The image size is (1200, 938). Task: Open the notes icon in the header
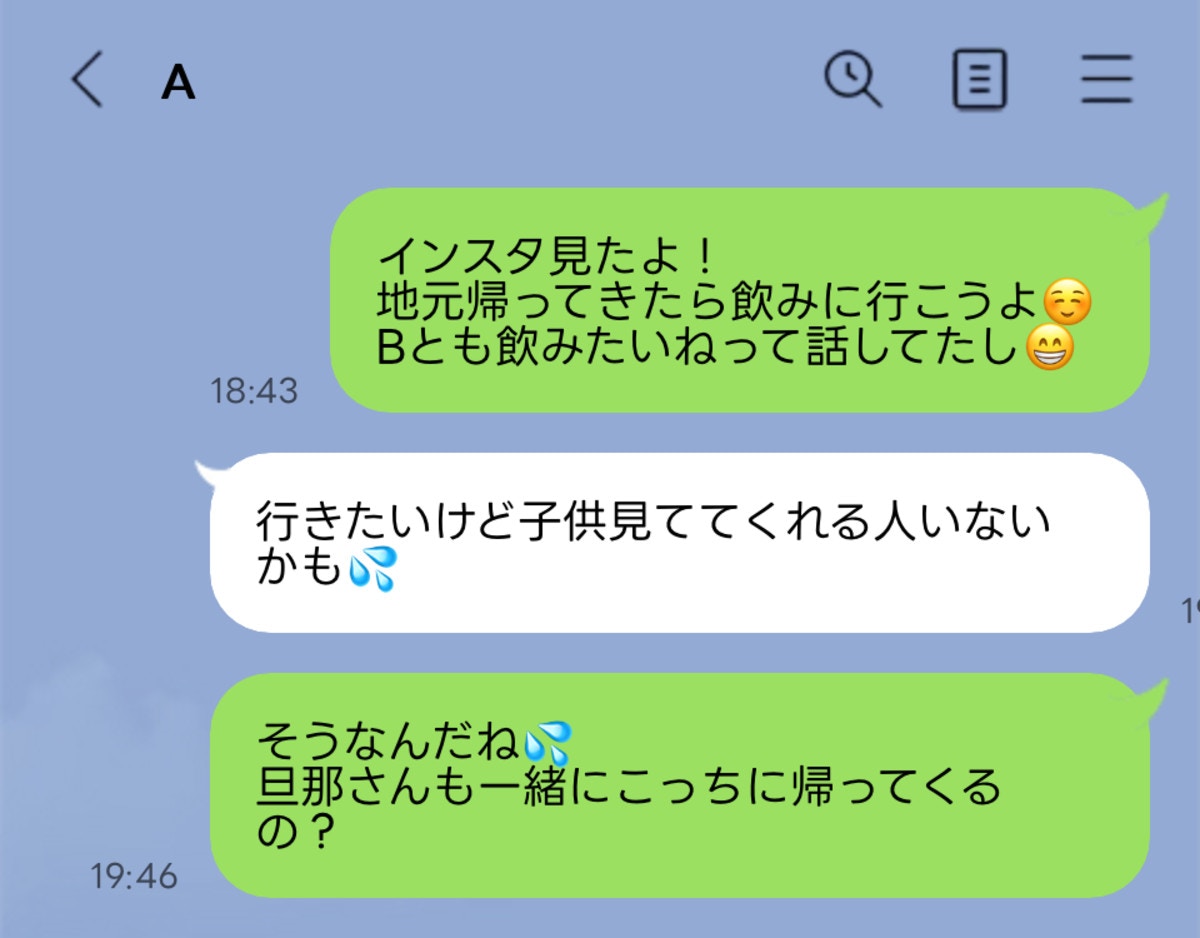tap(979, 79)
